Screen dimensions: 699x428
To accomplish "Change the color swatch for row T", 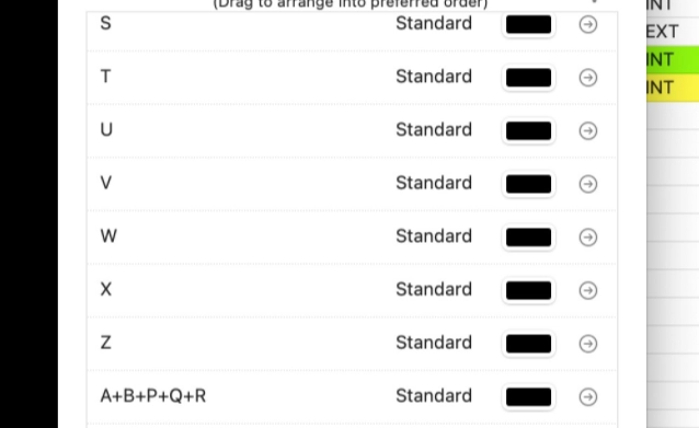I will (x=528, y=78).
